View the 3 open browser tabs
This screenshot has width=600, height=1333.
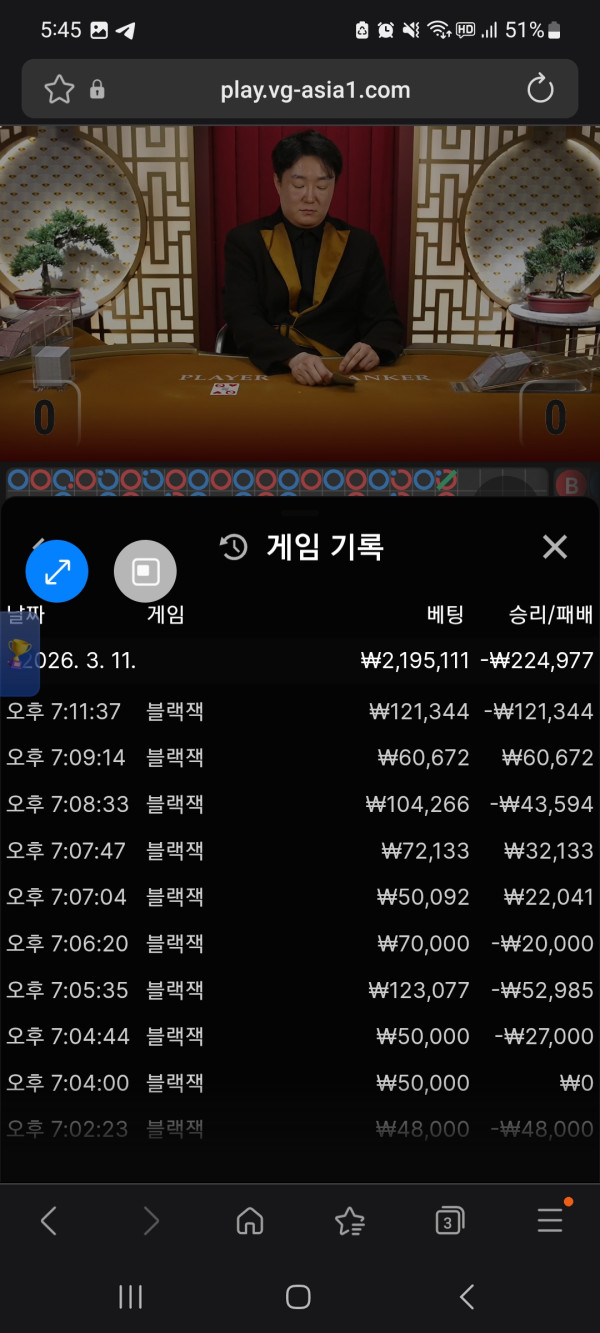point(450,1220)
